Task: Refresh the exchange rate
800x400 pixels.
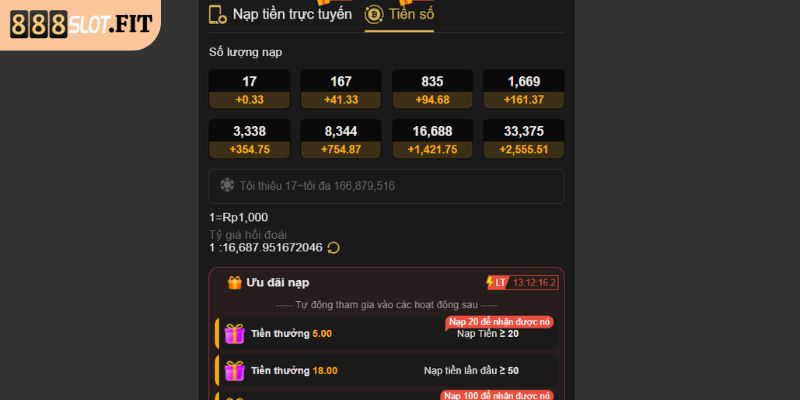Action: click(x=333, y=248)
